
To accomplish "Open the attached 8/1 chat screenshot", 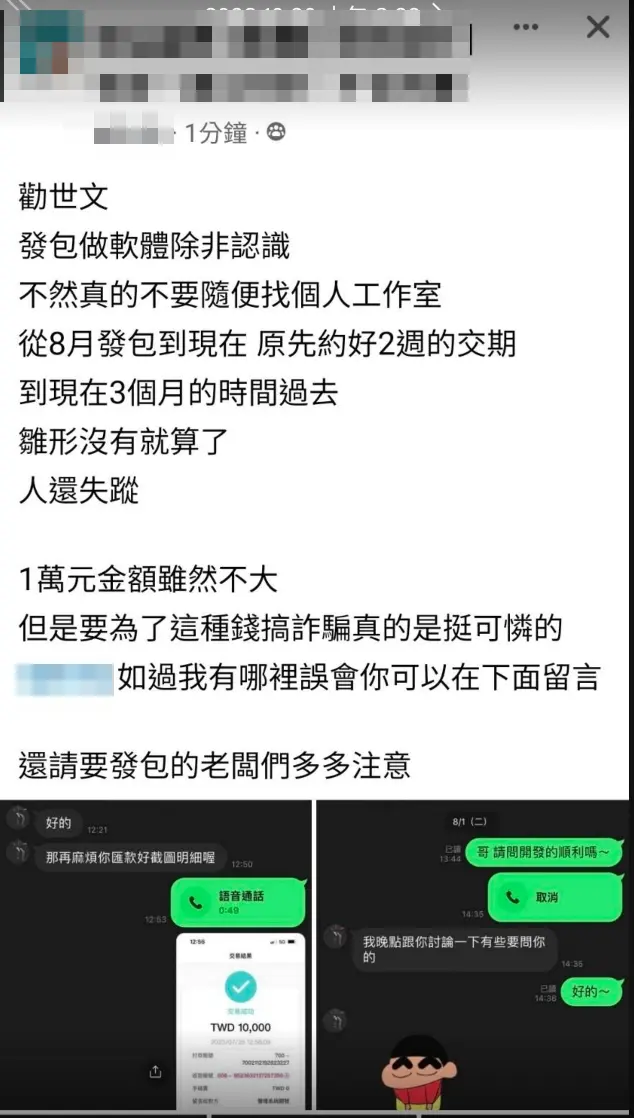I will coord(474,958).
